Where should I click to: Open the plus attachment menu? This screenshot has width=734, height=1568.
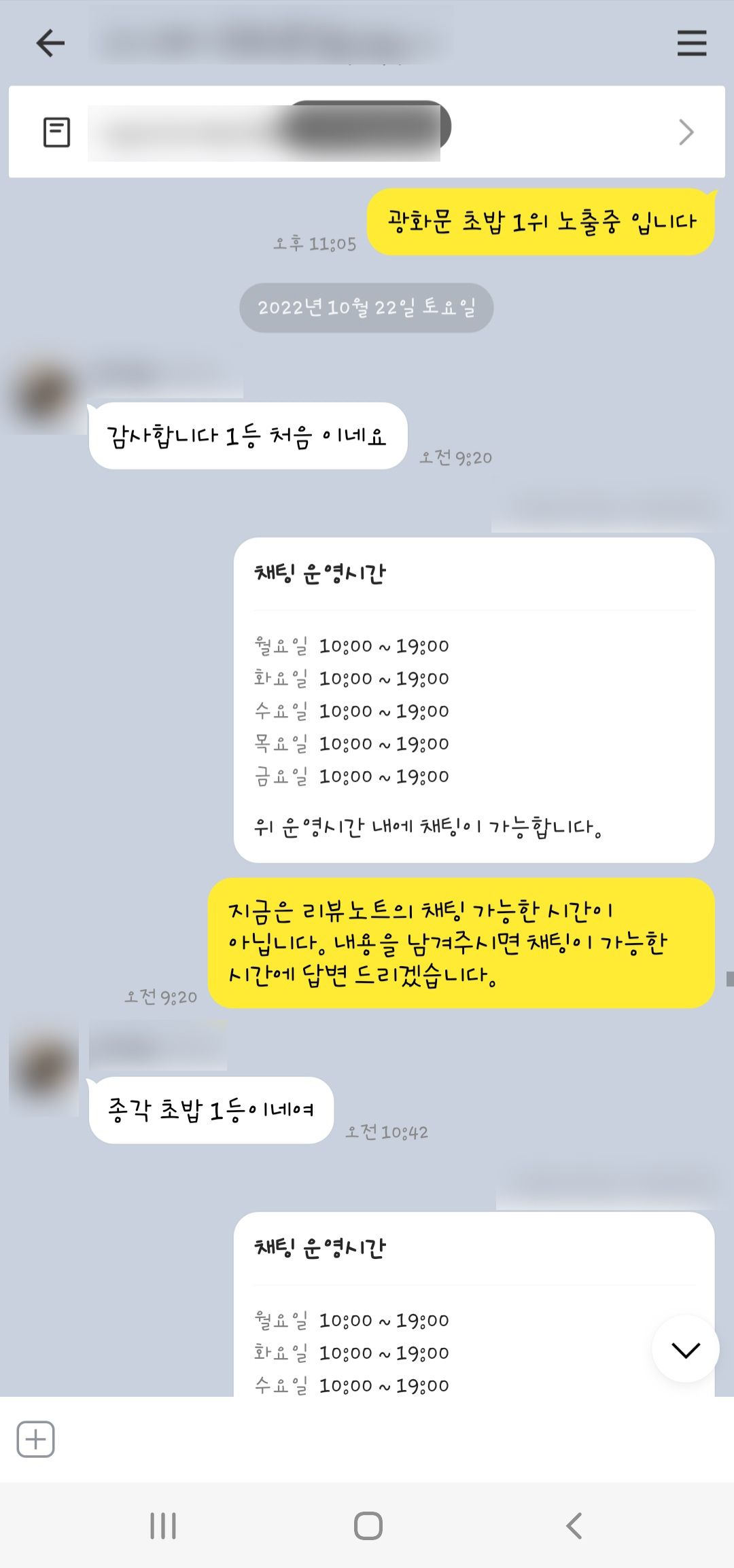click(x=35, y=1439)
